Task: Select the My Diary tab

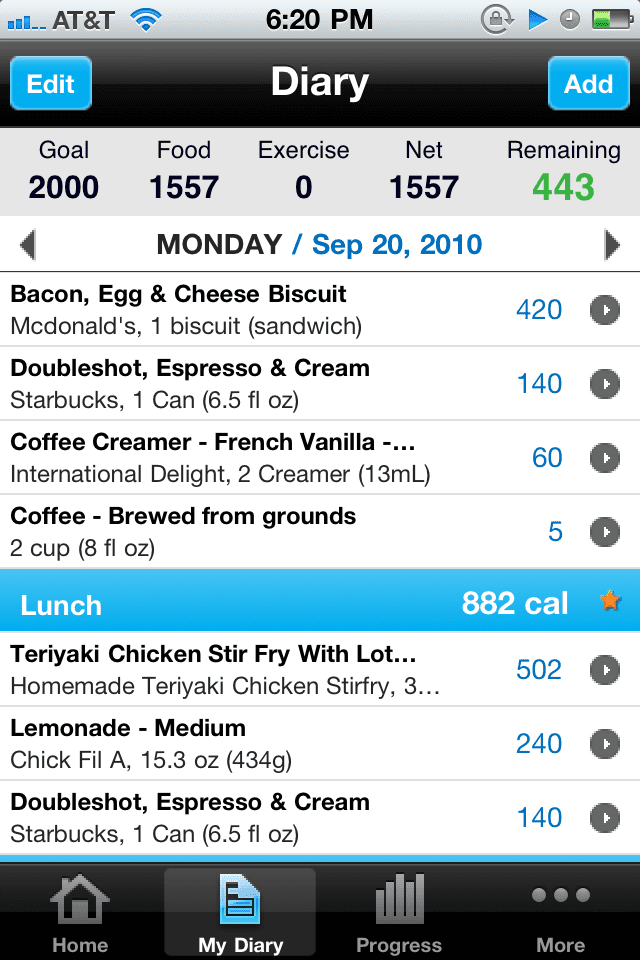Action: pyautogui.click(x=240, y=912)
